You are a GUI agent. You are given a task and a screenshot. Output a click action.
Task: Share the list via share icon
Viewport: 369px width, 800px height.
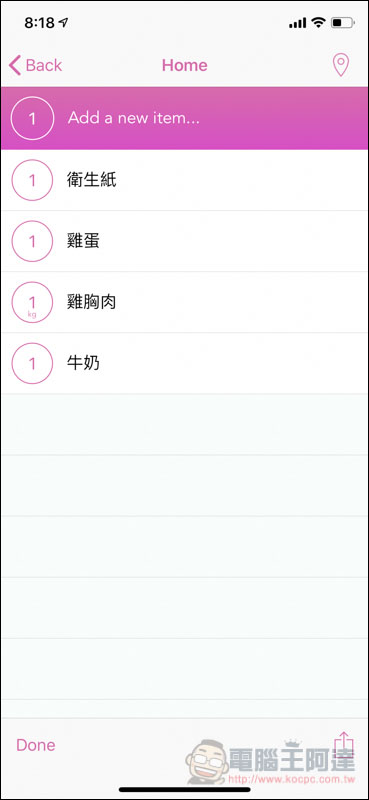tap(343, 744)
